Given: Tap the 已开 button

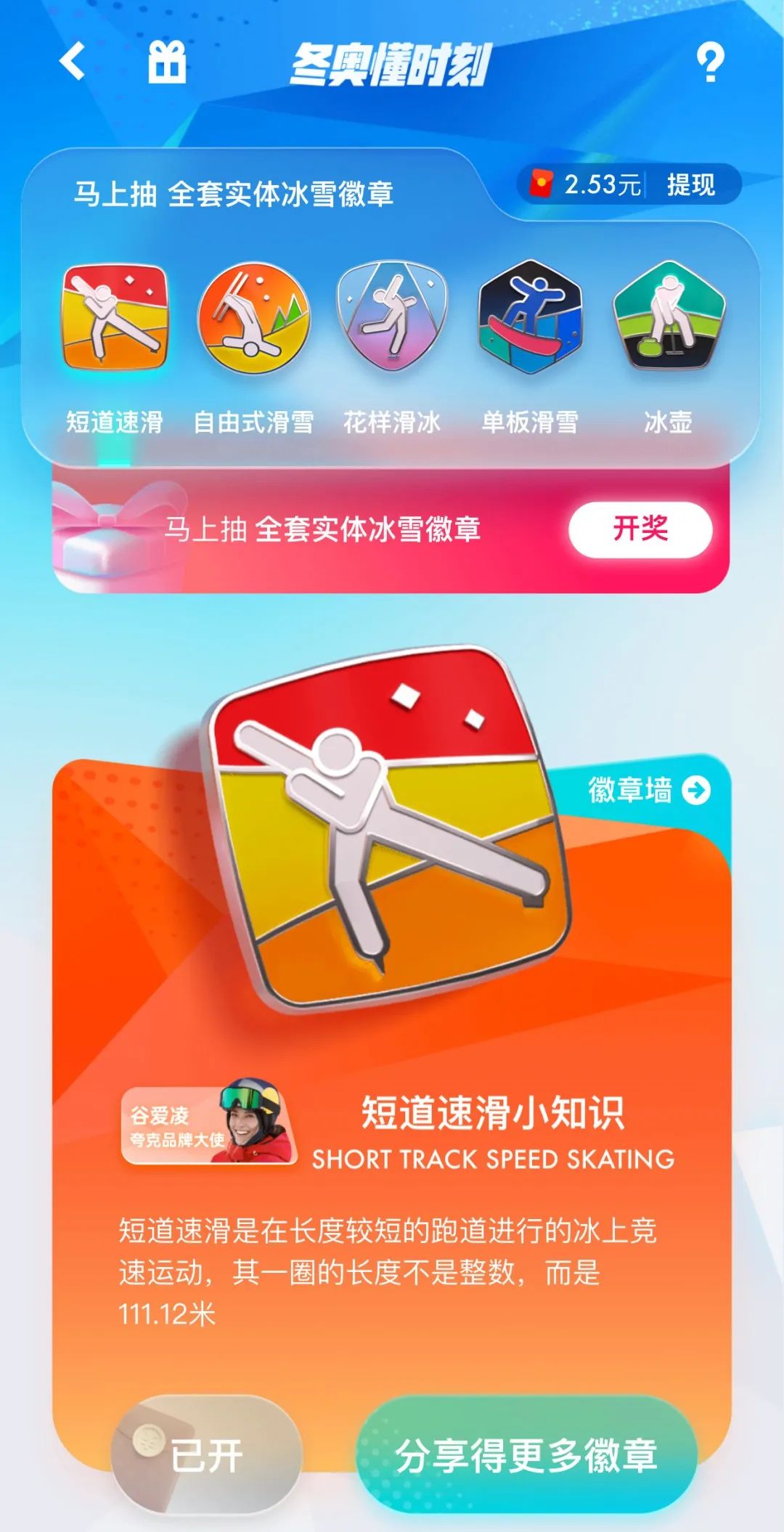Looking at the screenshot, I should click(x=206, y=1454).
